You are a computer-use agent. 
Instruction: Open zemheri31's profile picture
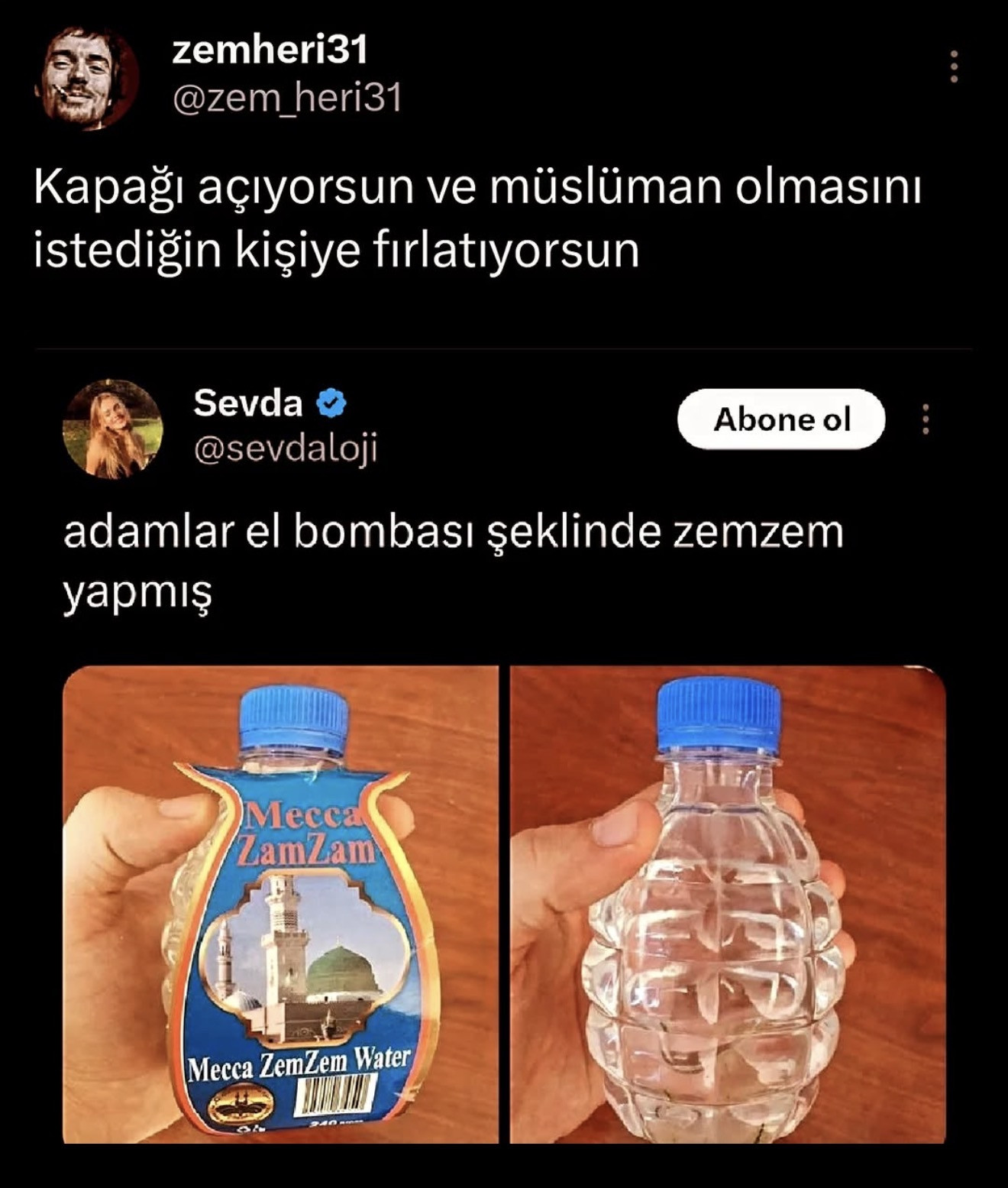[86, 76]
